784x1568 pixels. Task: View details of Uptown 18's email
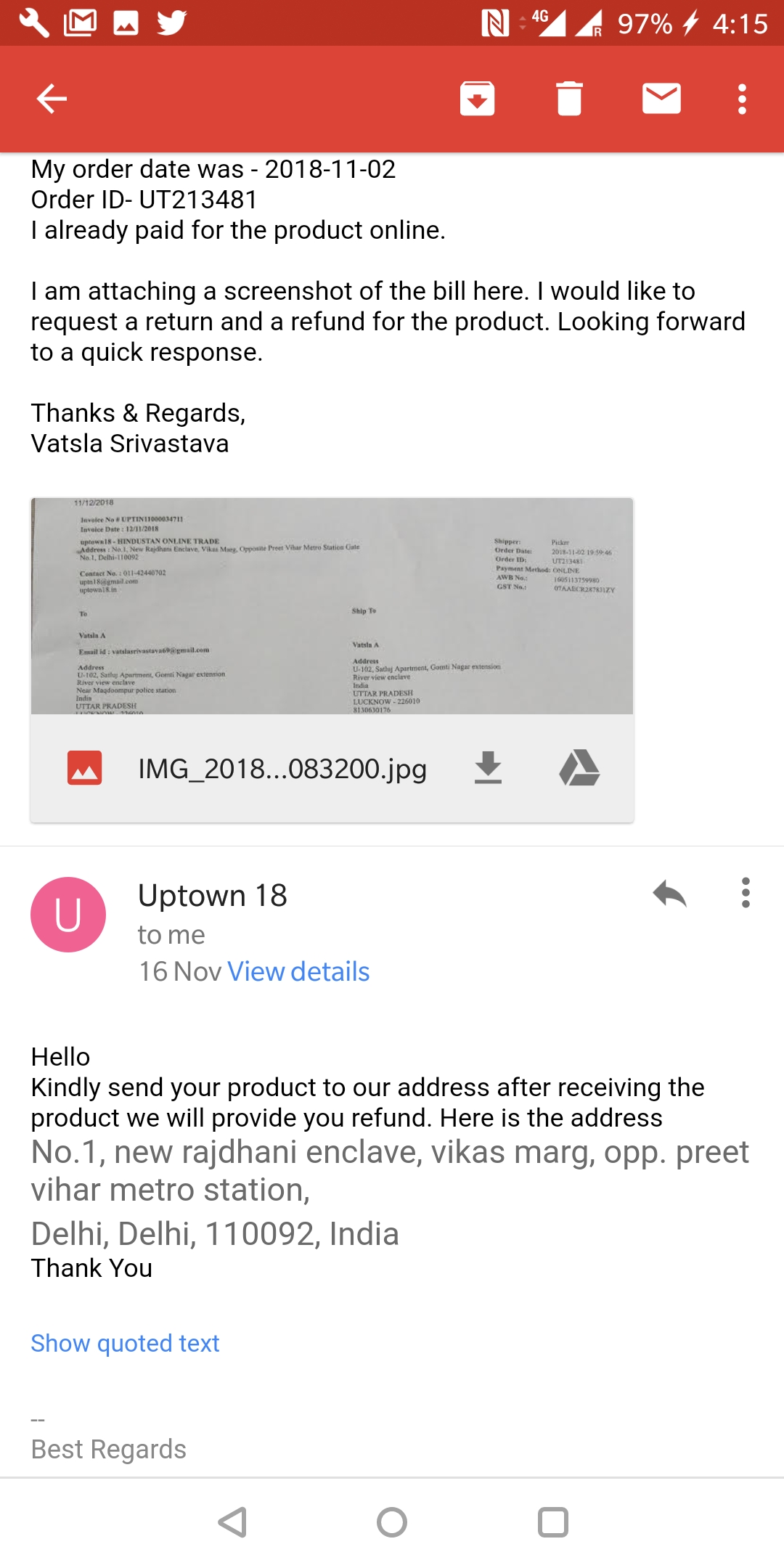click(x=298, y=971)
